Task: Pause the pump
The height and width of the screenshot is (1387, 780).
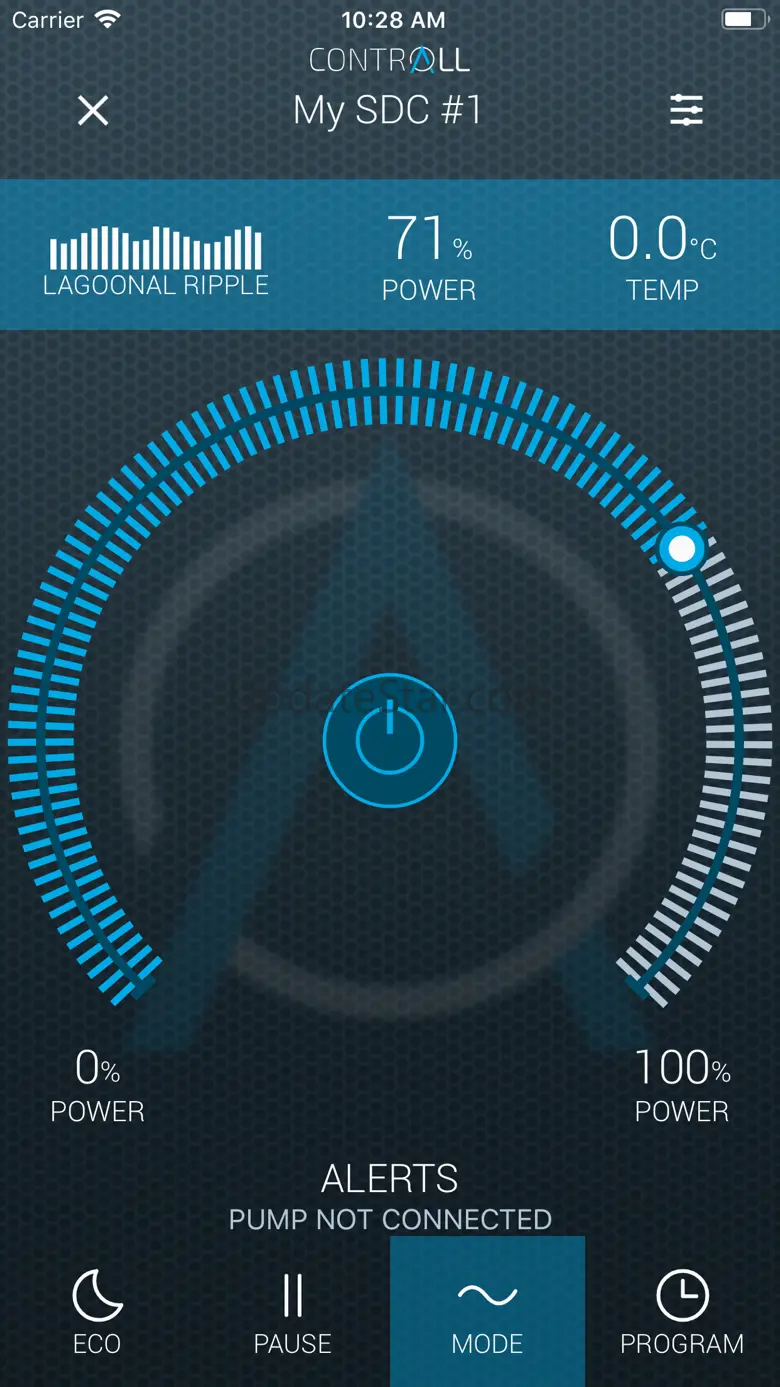Action: click(x=292, y=1311)
